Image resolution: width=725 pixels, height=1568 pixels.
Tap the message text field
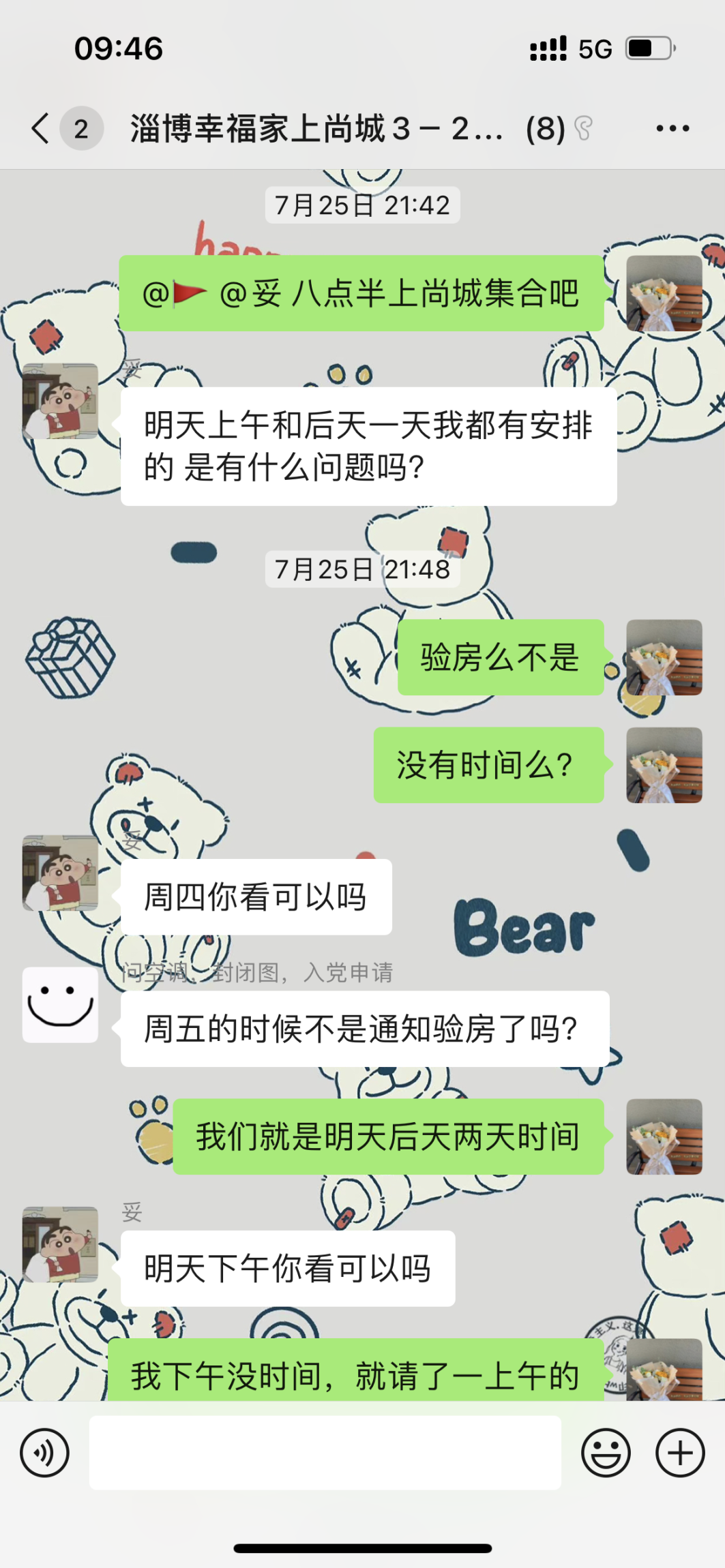[x=325, y=1453]
